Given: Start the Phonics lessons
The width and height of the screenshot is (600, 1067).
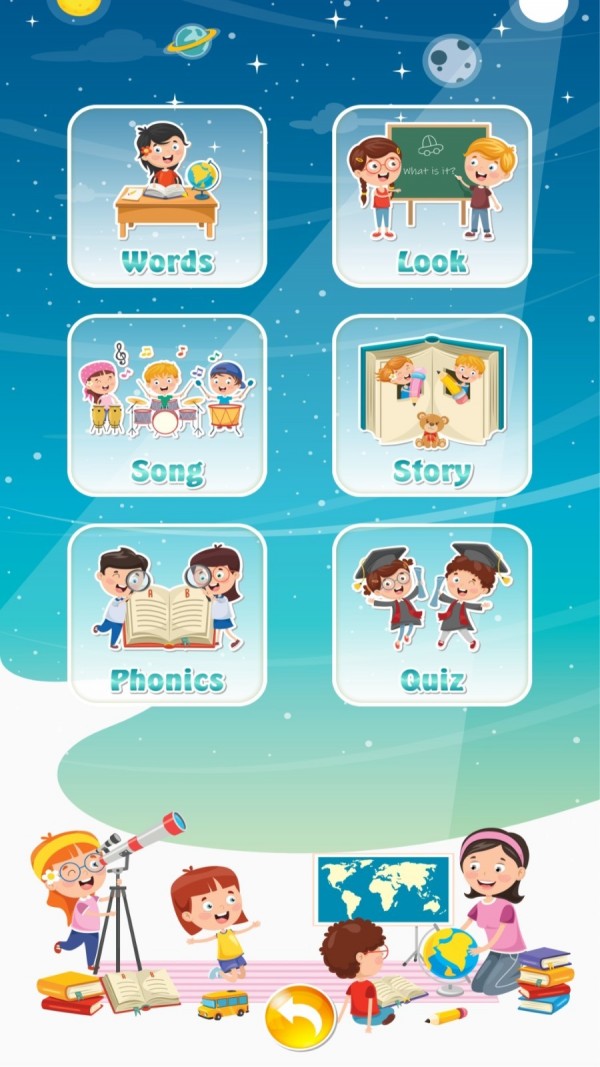Looking at the screenshot, I should point(167,615).
